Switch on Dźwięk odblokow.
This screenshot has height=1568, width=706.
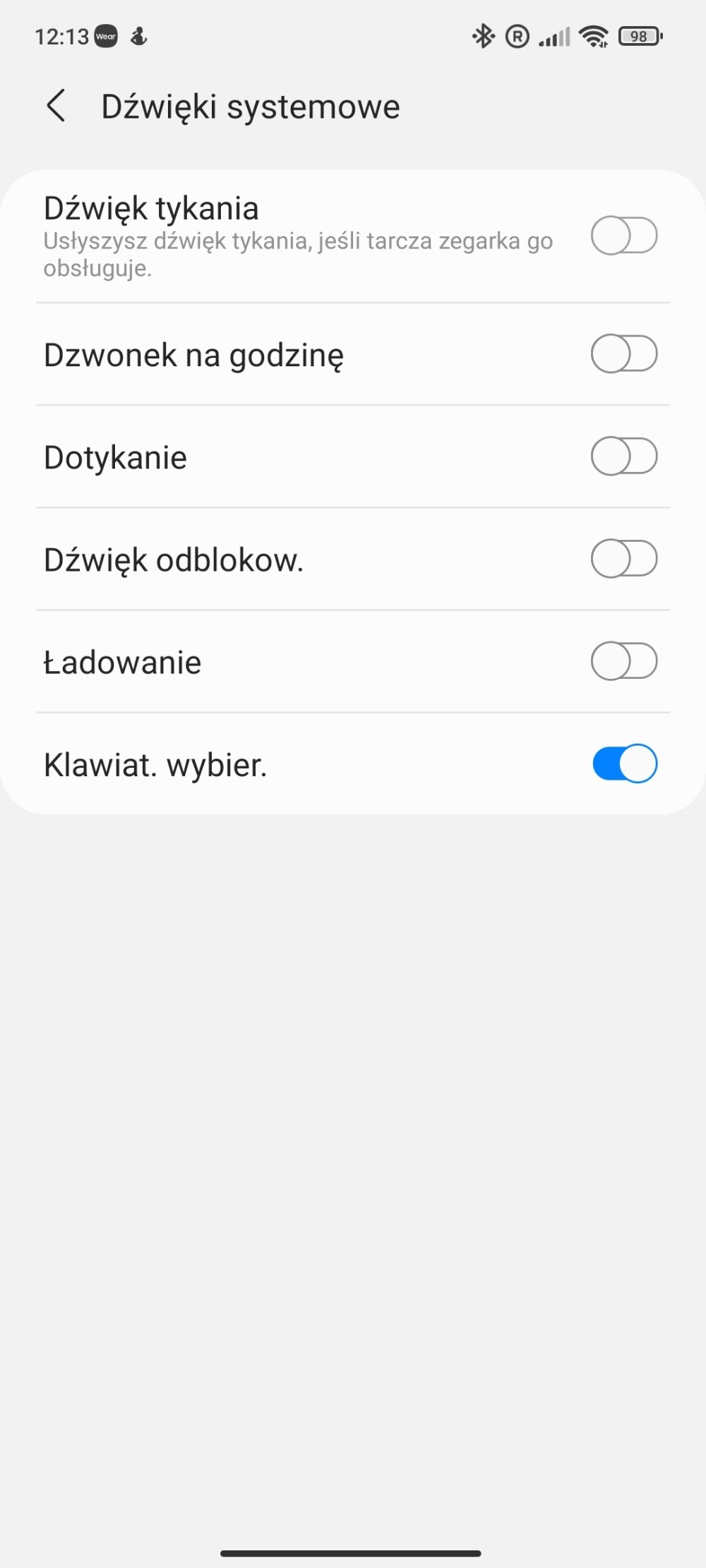tap(624, 559)
